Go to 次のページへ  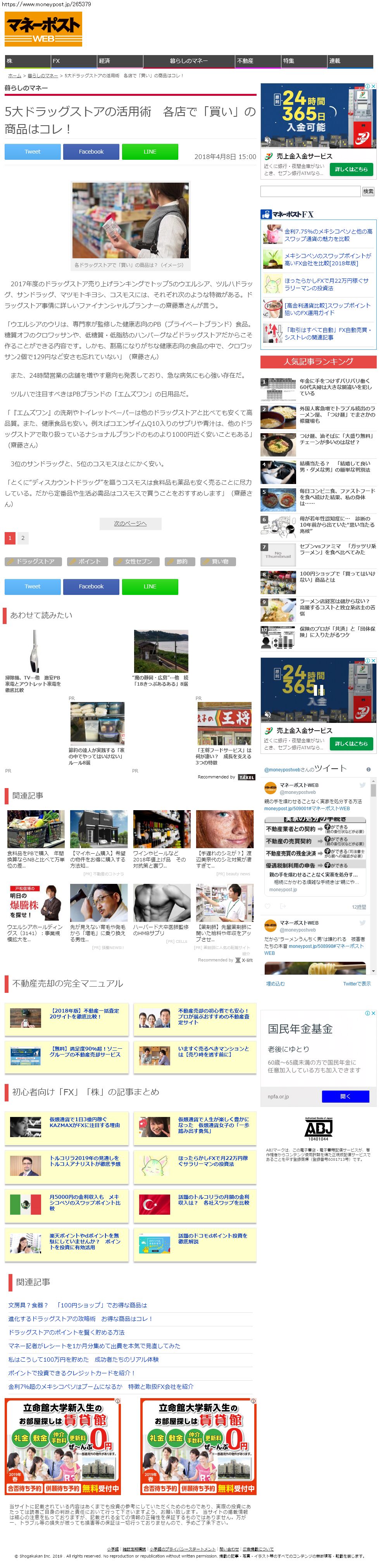click(130, 524)
